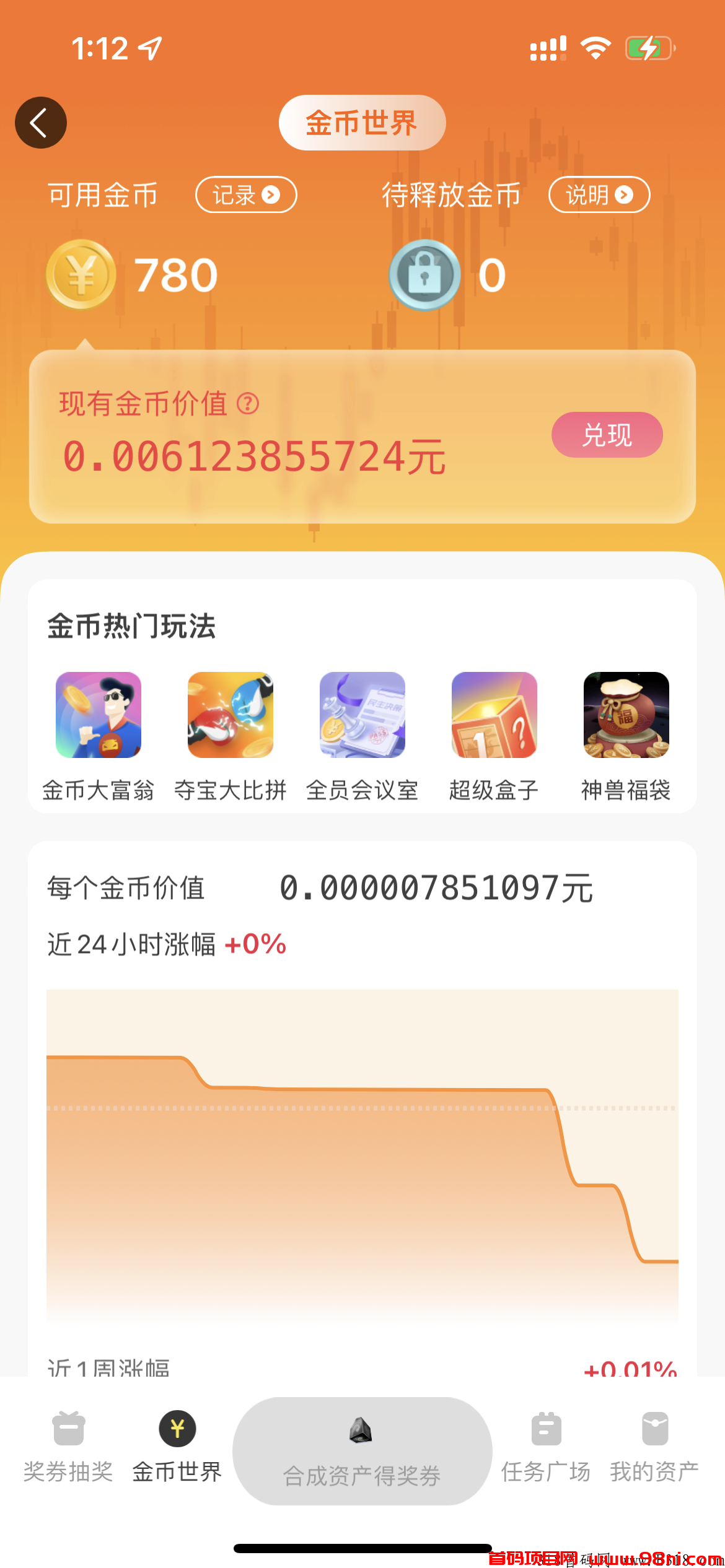This screenshot has height=1568, width=725.
Task: Tap the 超级盒子 mystery box icon
Action: click(494, 715)
